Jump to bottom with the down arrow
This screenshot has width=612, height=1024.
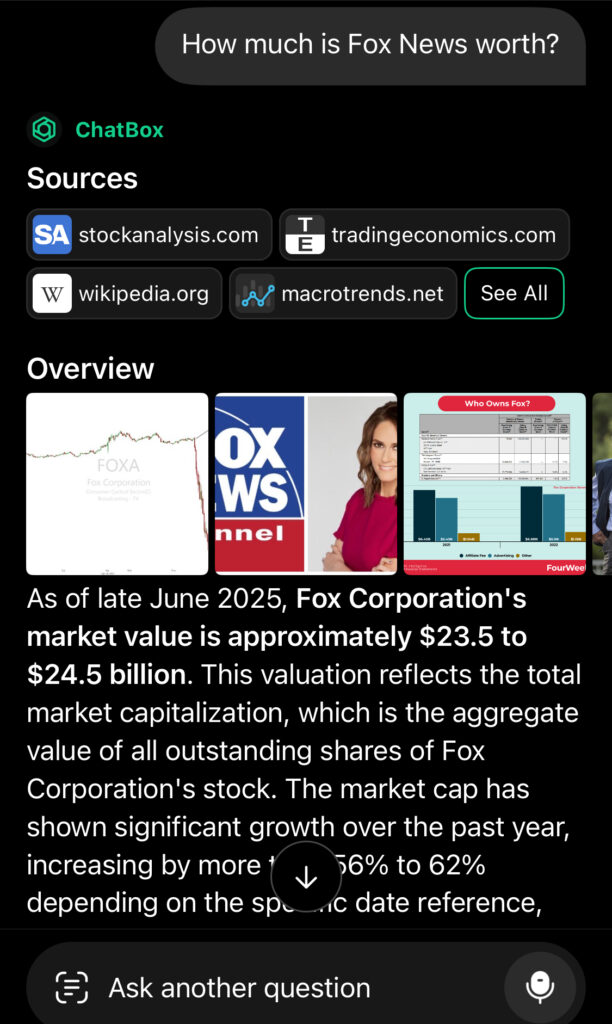tap(306, 877)
